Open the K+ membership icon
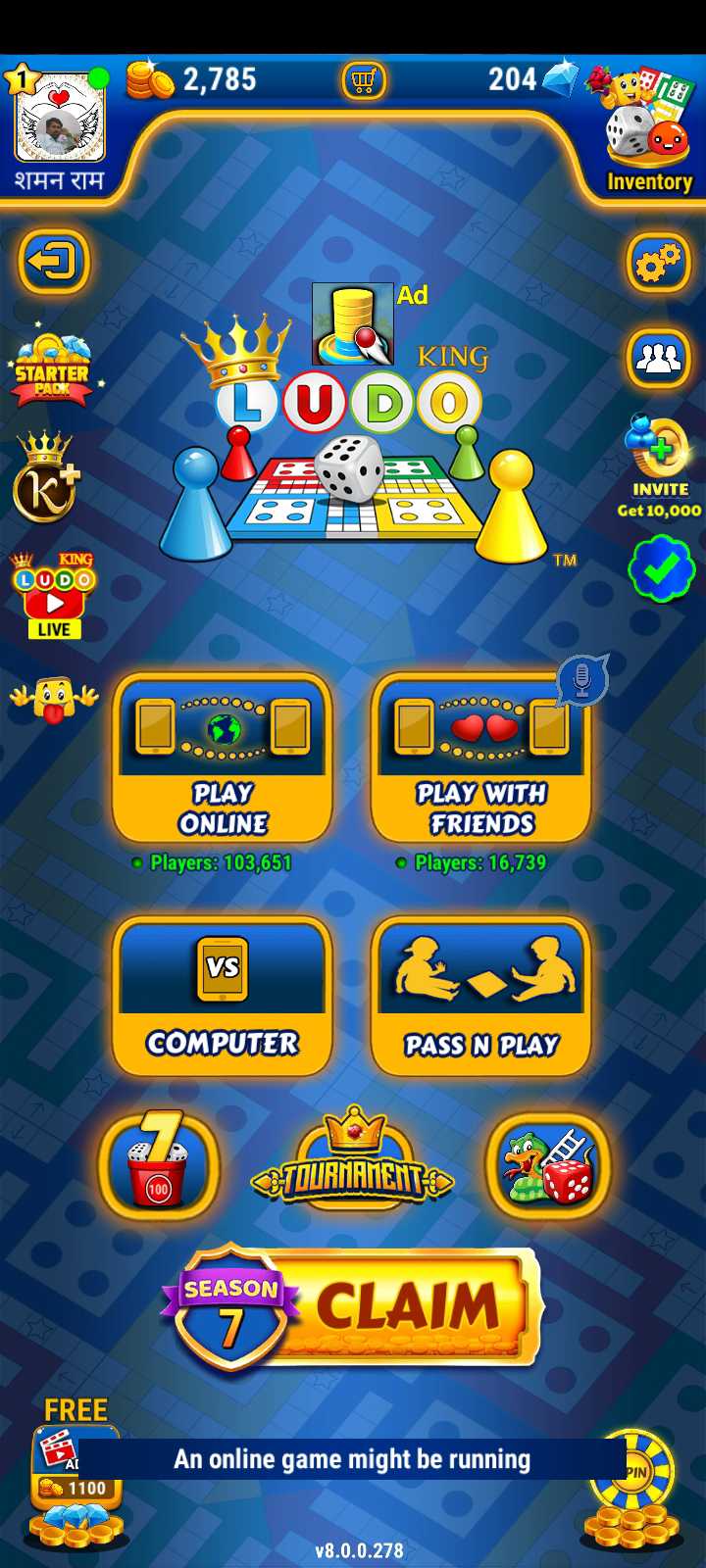This screenshot has height=1568, width=706. (x=46, y=479)
